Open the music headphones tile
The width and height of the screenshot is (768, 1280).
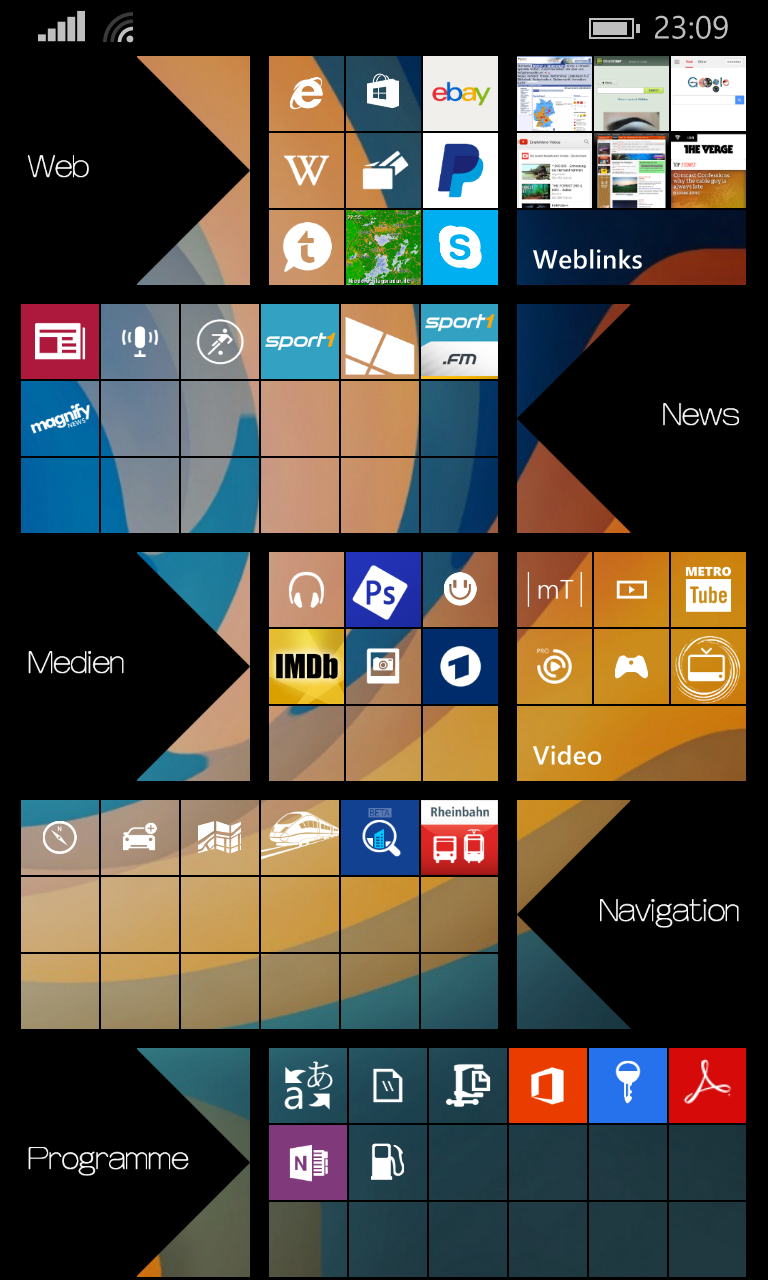click(306, 590)
